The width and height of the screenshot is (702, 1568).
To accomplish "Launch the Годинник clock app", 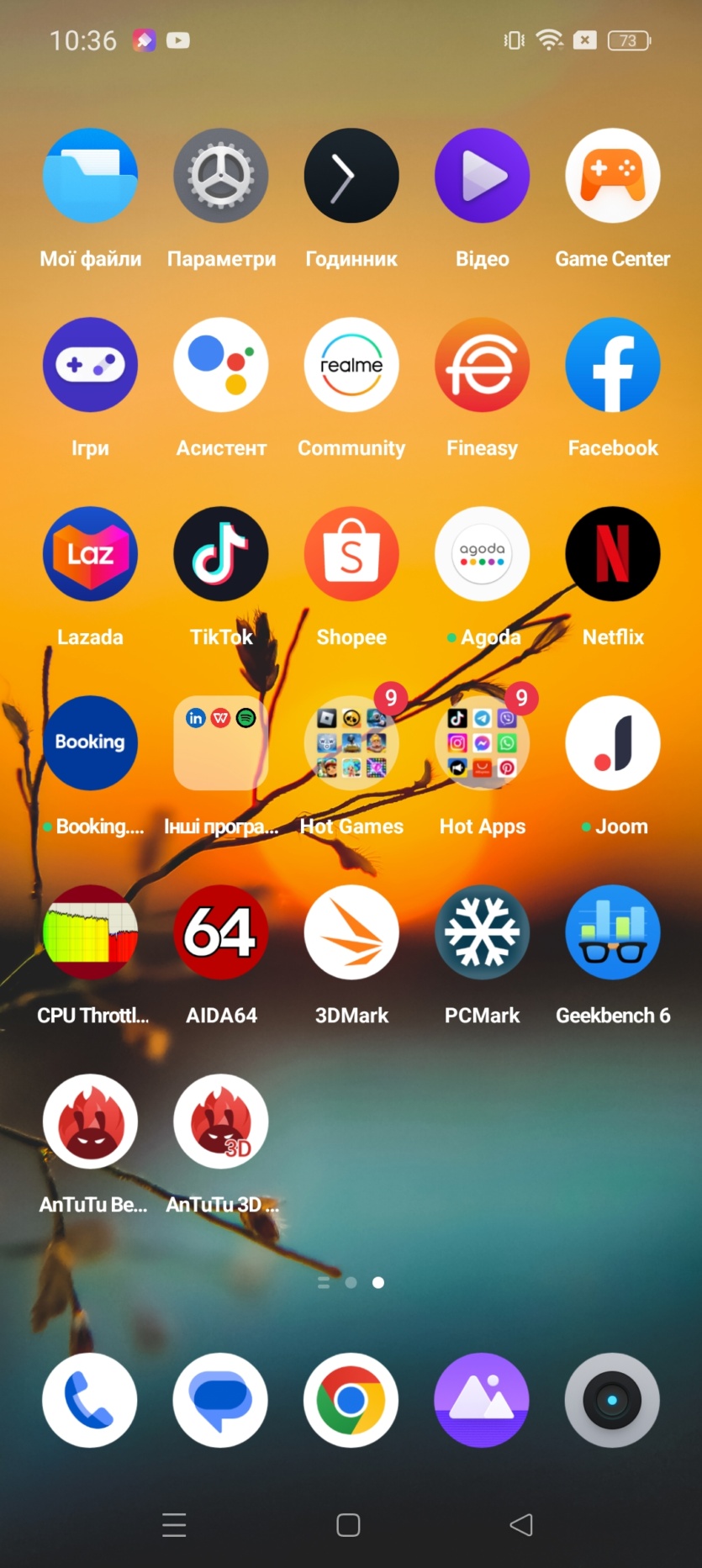I will tap(351, 176).
